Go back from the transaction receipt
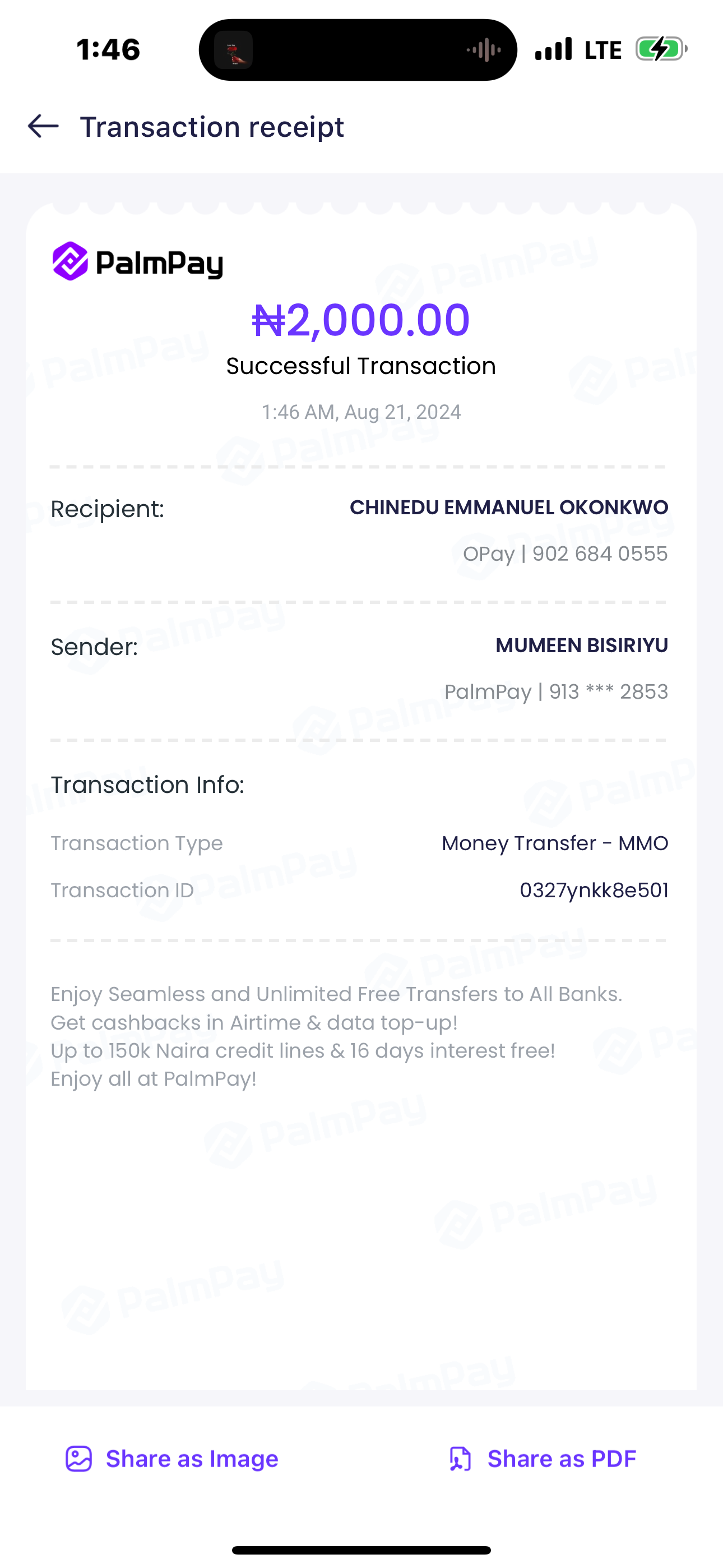 tap(43, 127)
